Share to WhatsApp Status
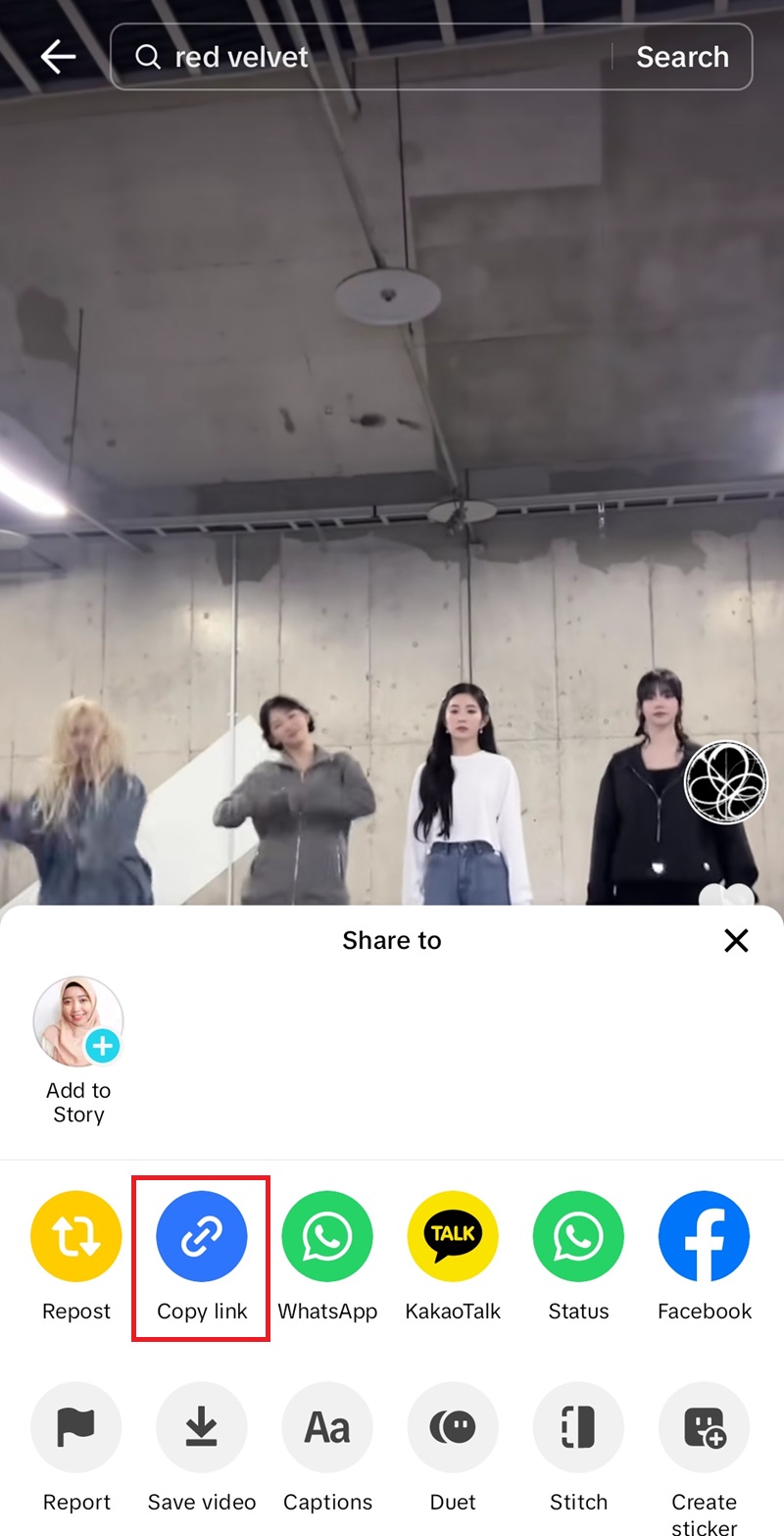Screen dimensions: 784x1536 tap(578, 1237)
